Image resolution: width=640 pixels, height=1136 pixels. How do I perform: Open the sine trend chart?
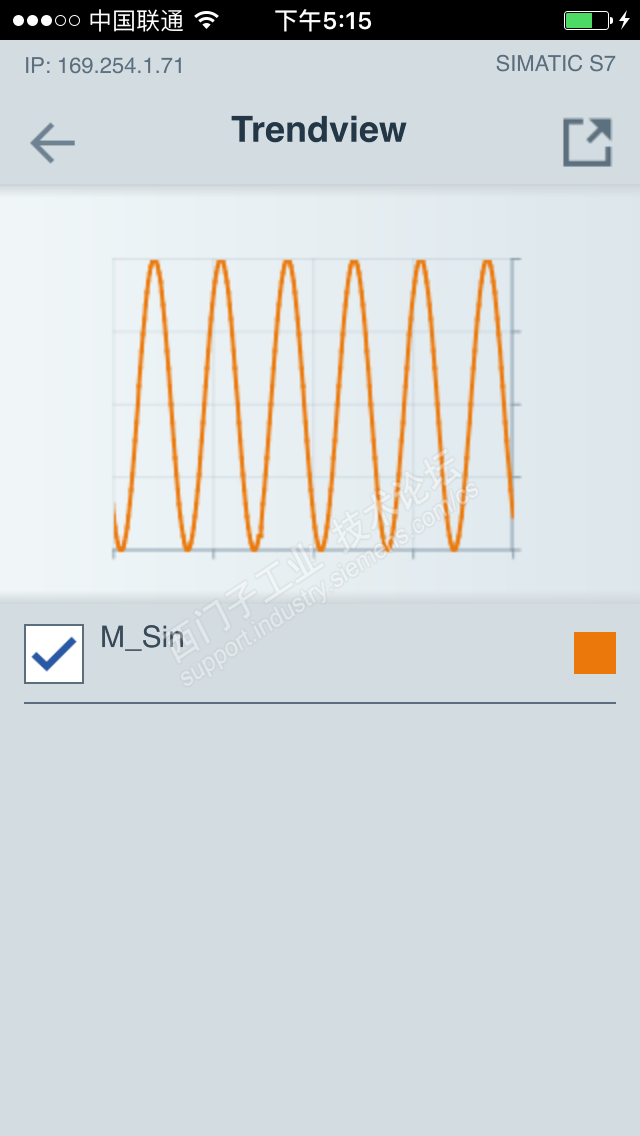coord(314,405)
